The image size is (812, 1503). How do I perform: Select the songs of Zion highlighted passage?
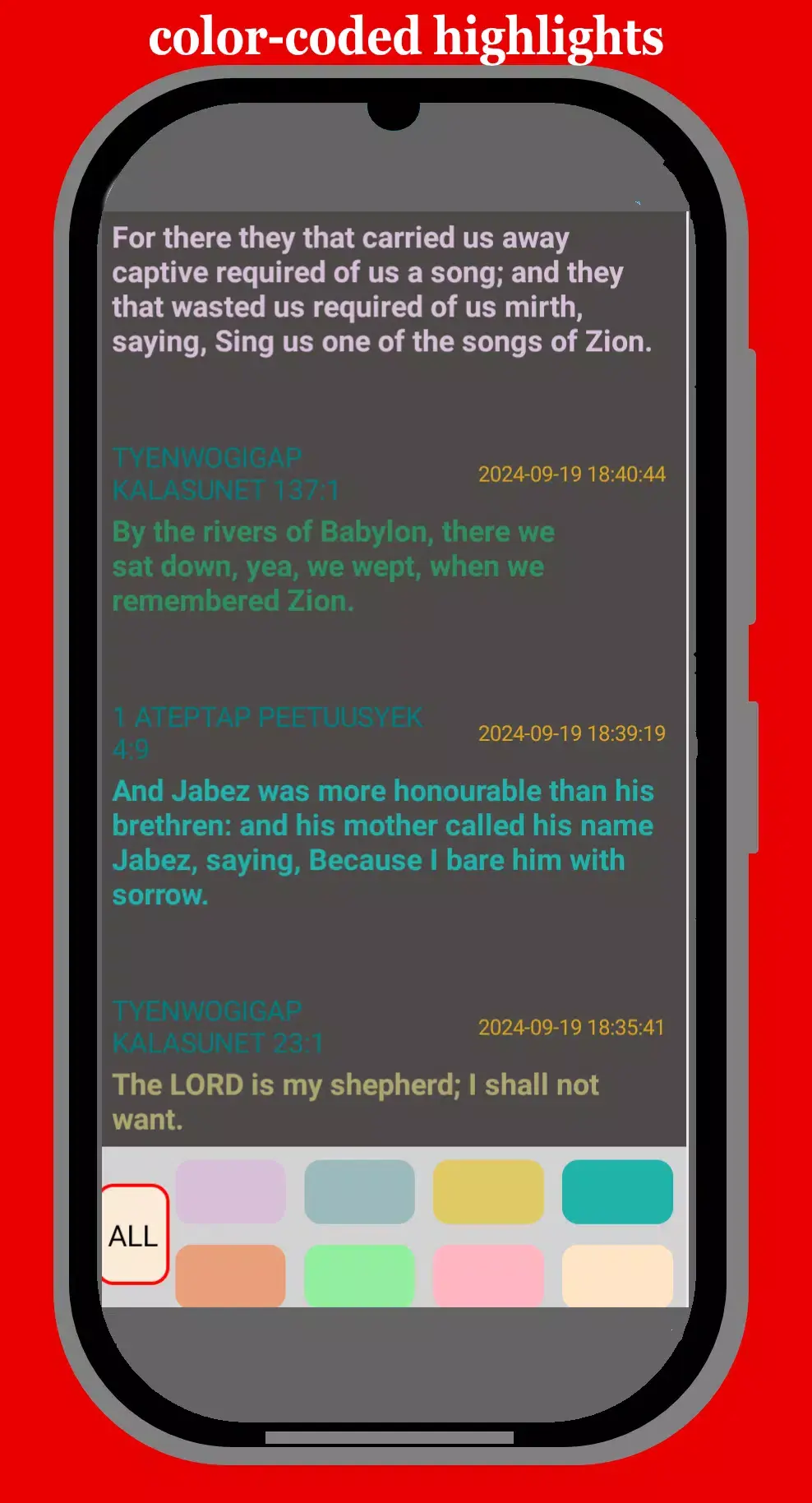click(x=383, y=289)
